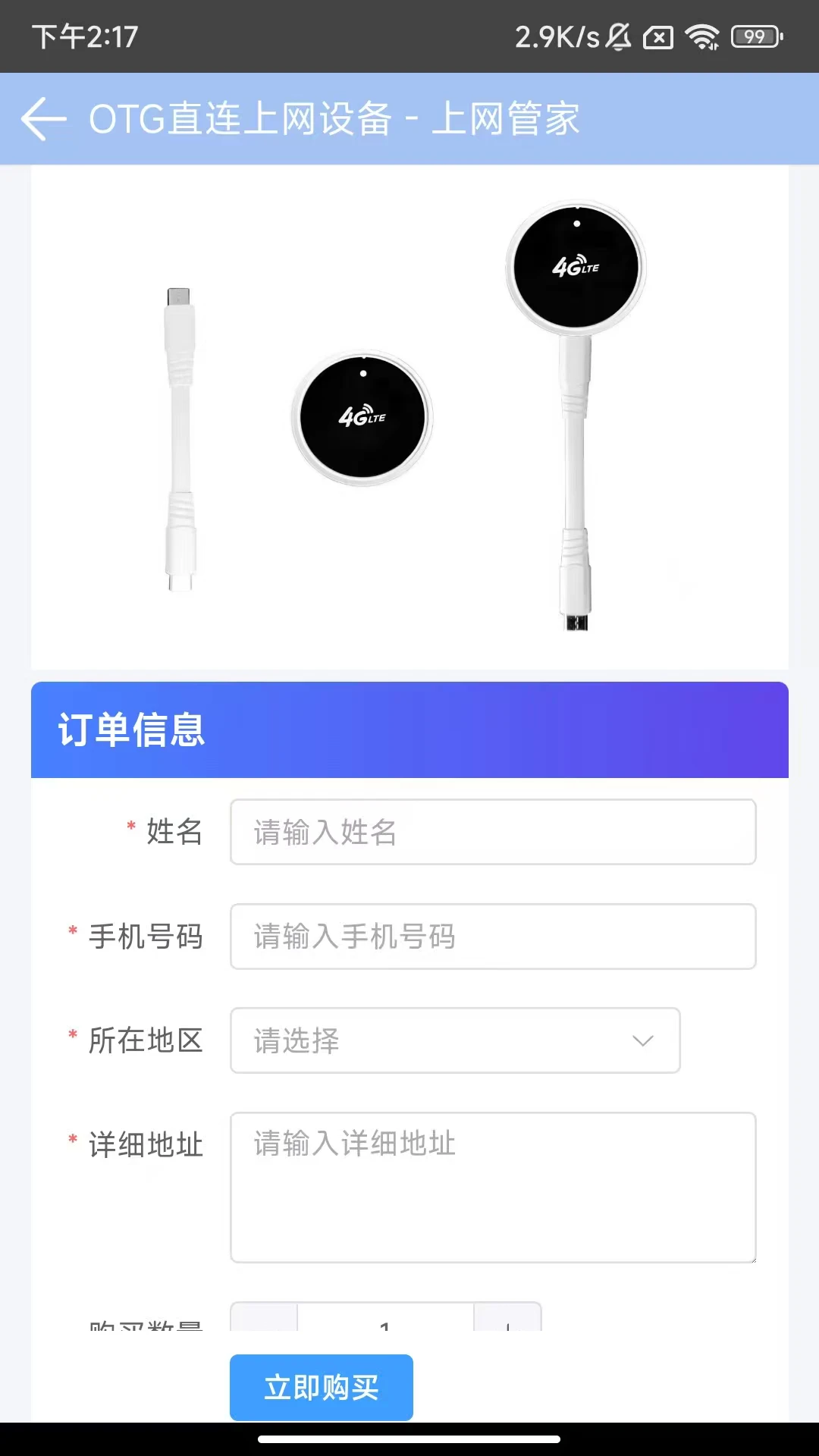Open the 所在地区 region selector
This screenshot has height=1456, width=819.
455,1040
